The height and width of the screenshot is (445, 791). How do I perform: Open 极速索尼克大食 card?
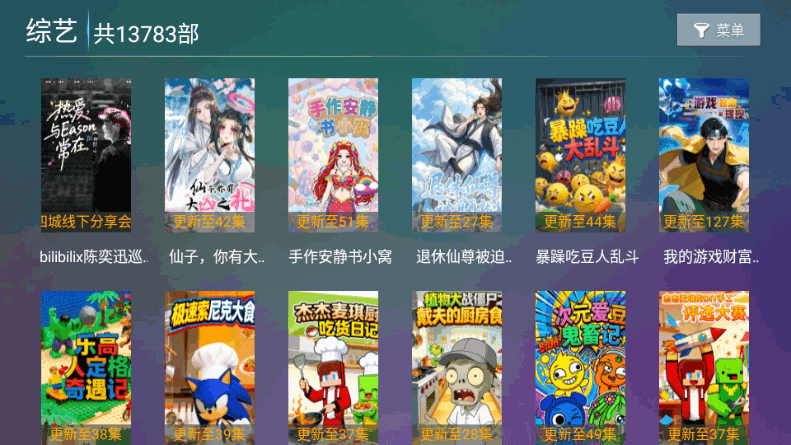point(209,367)
